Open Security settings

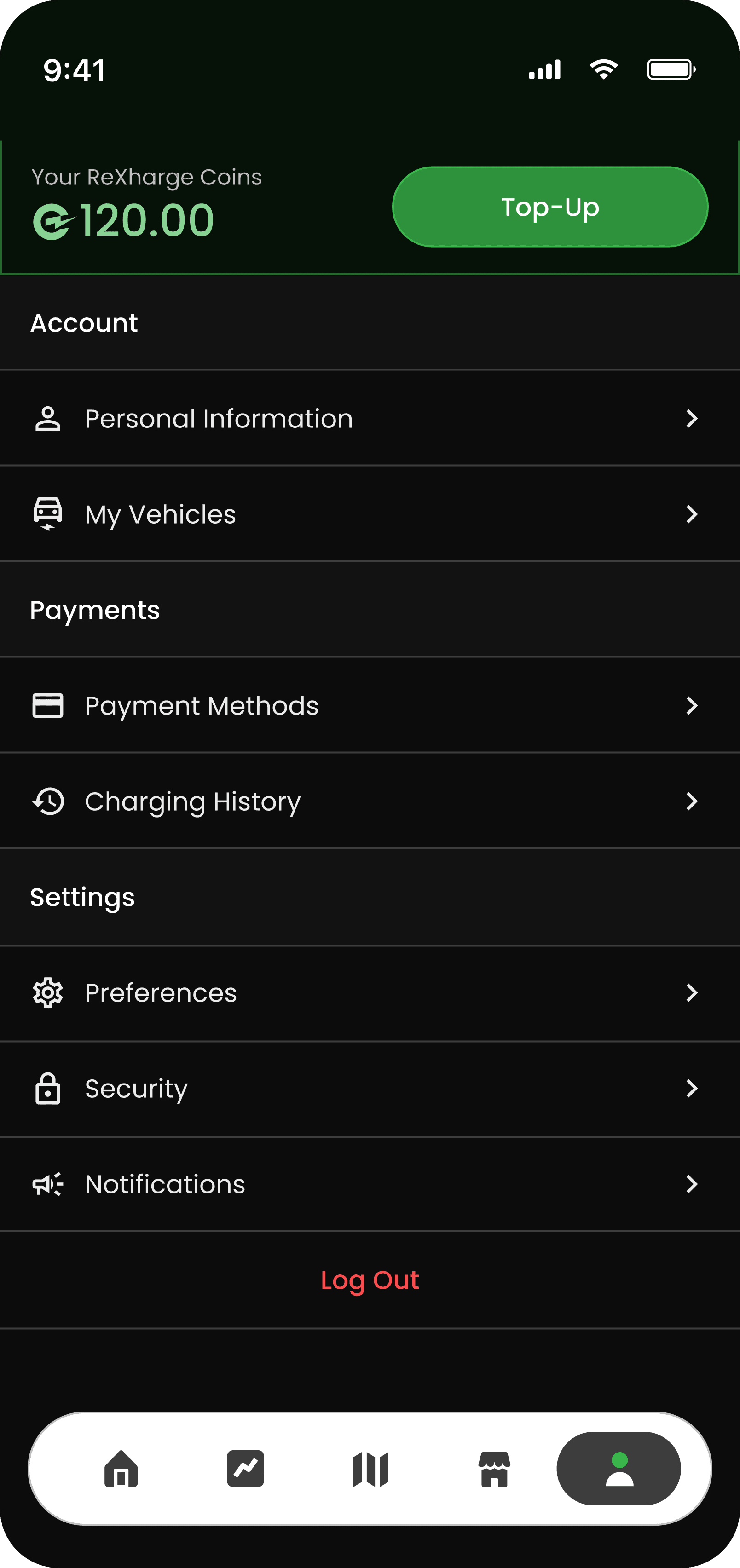[369, 1088]
